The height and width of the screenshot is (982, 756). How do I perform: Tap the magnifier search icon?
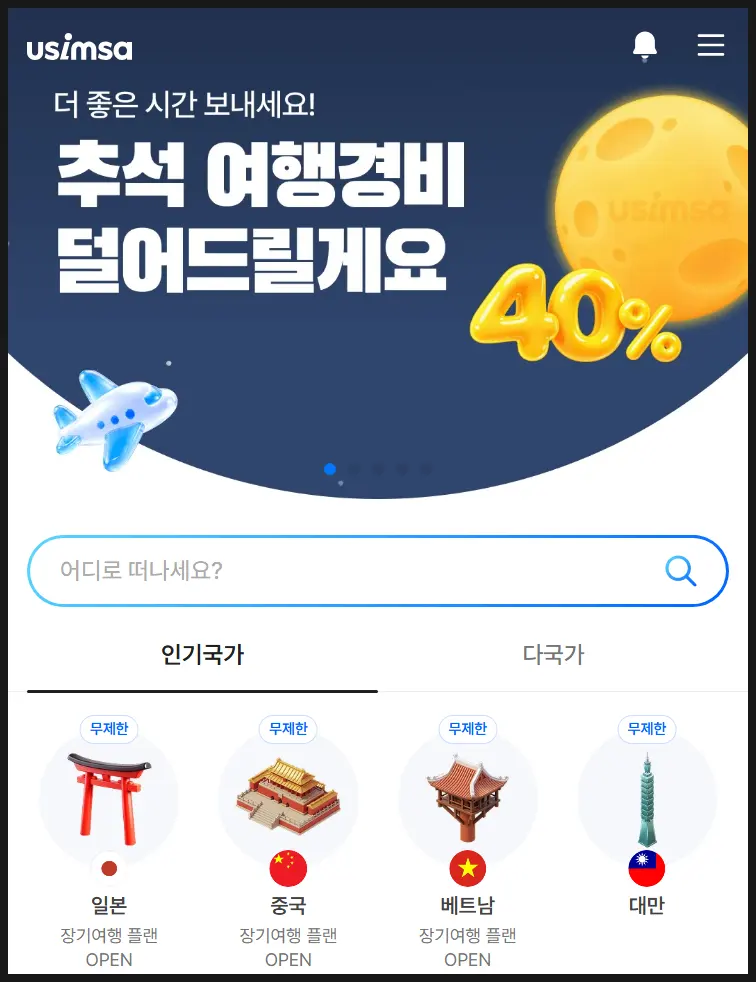[x=680, y=571]
